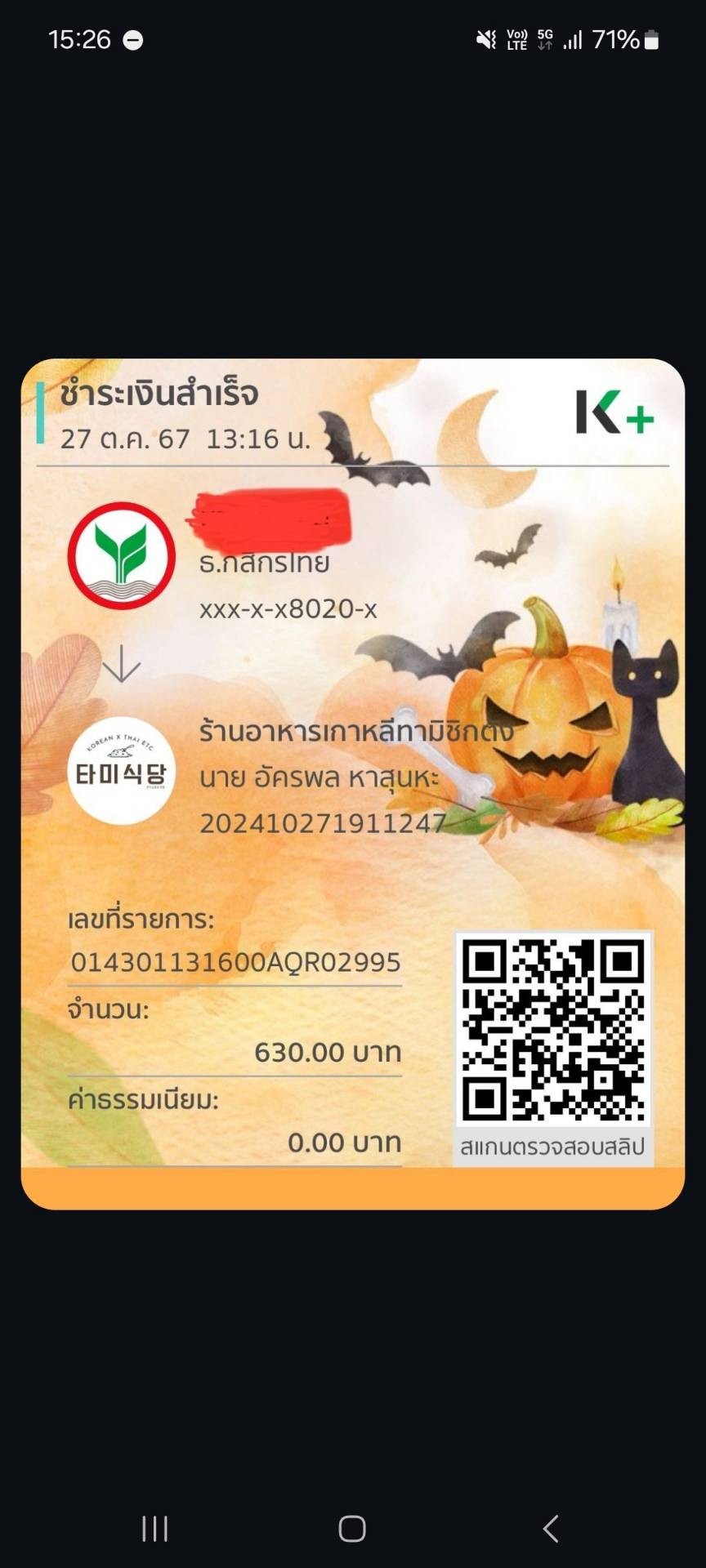Tap the Kasikorn Bank green sprout logo
706x1568 pixels.
coord(123,555)
